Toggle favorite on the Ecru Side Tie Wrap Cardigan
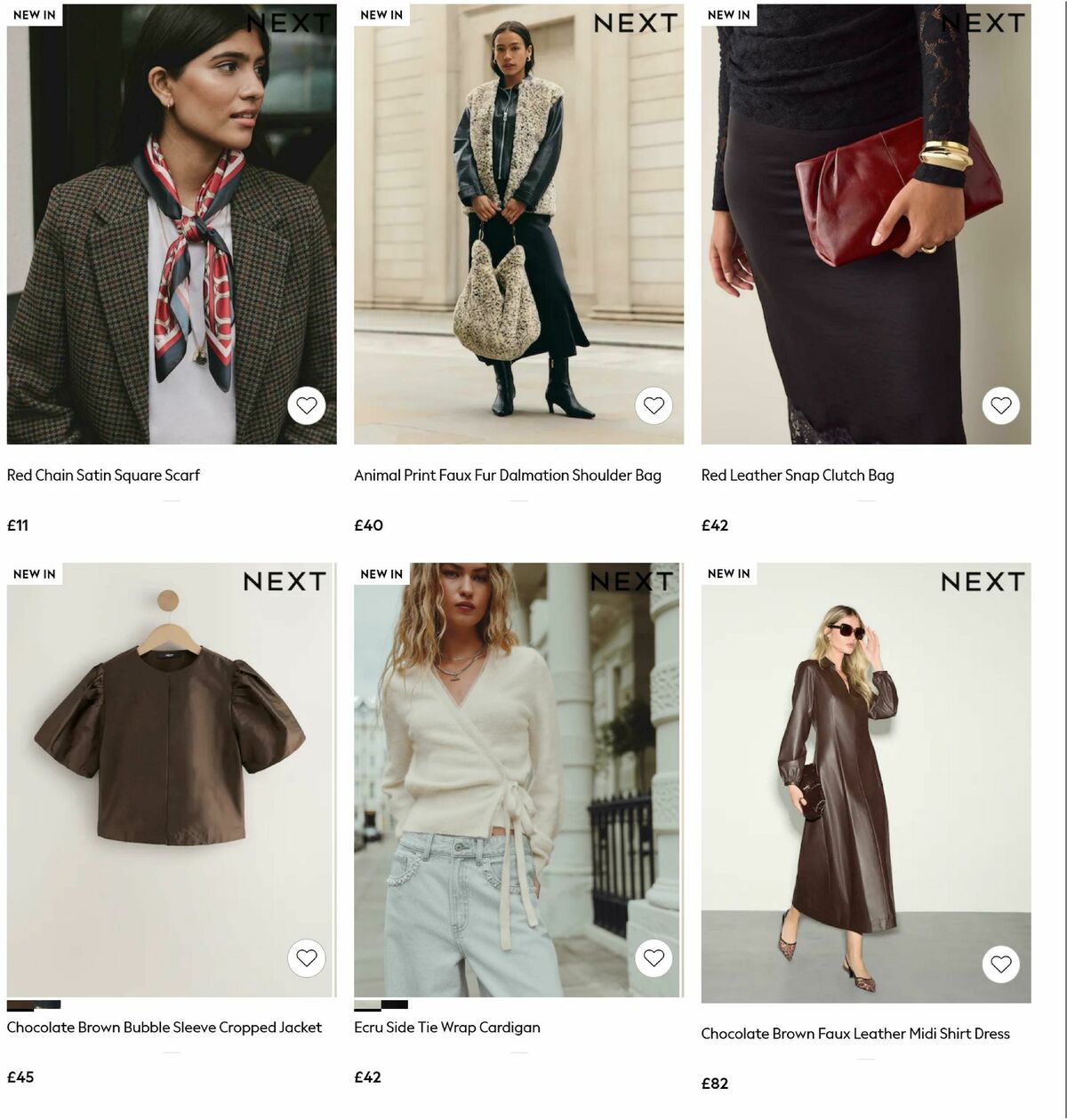This screenshot has height=1120, width=1067. pyautogui.click(x=655, y=958)
